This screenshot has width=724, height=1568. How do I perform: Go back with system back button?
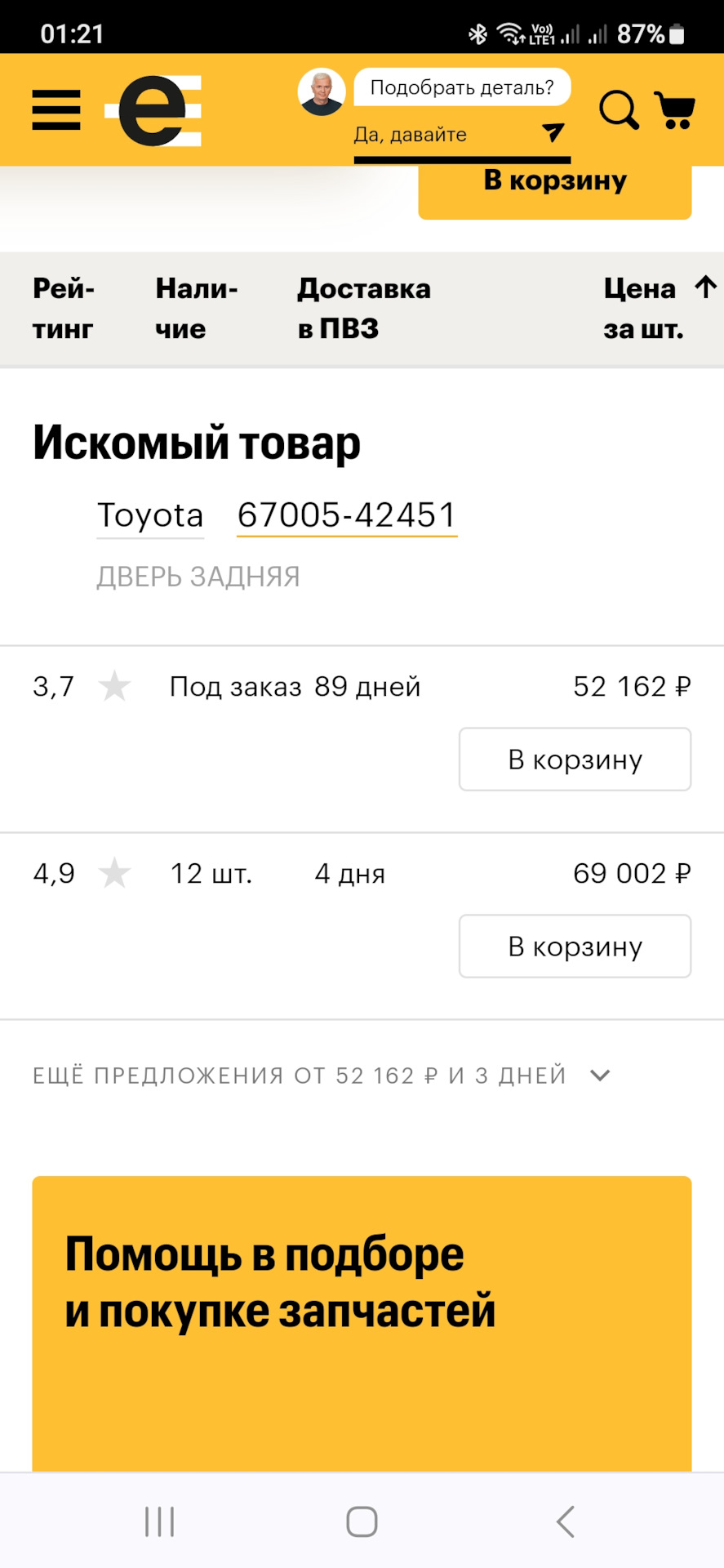(x=566, y=1521)
